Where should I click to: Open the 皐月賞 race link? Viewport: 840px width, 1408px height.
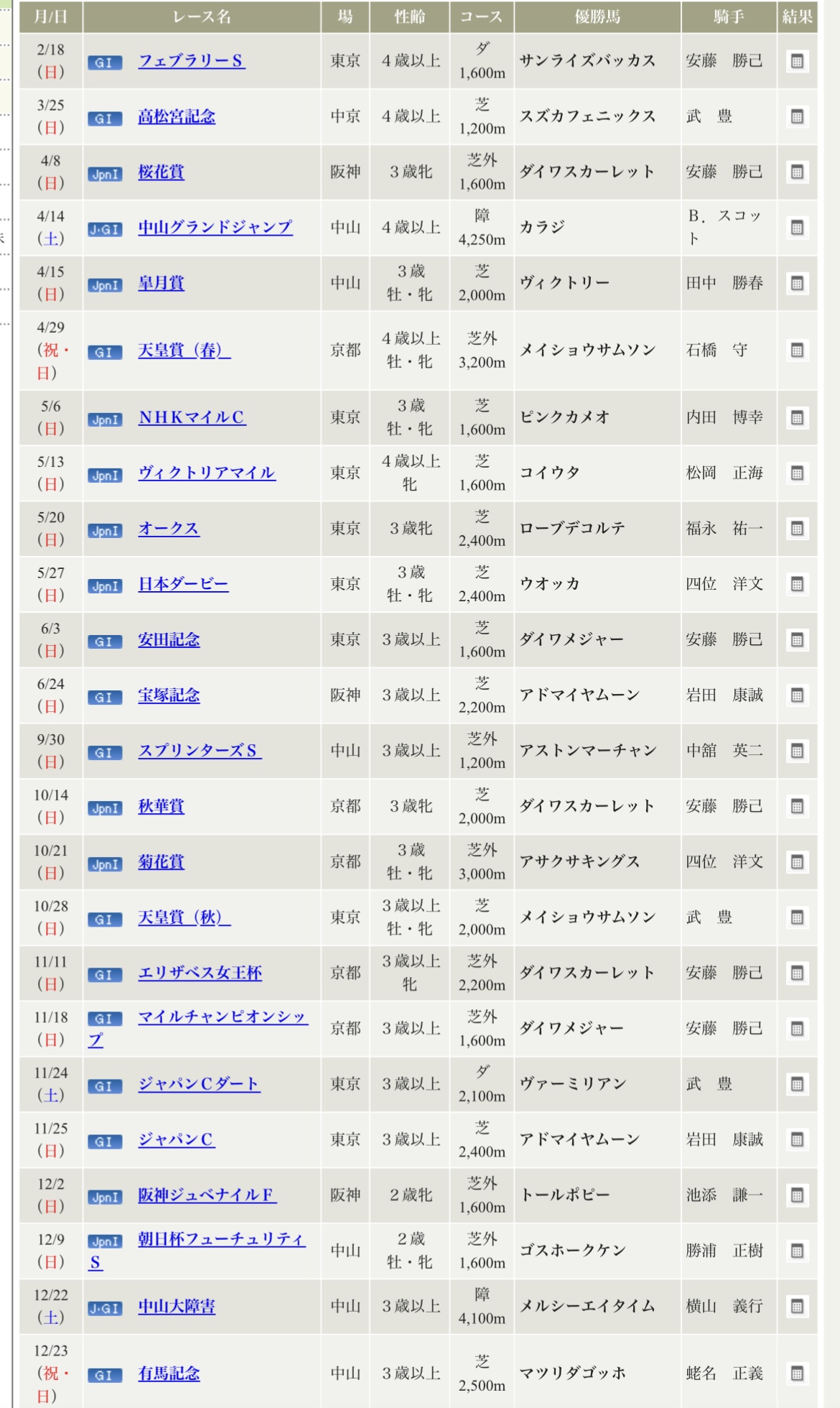click(161, 283)
